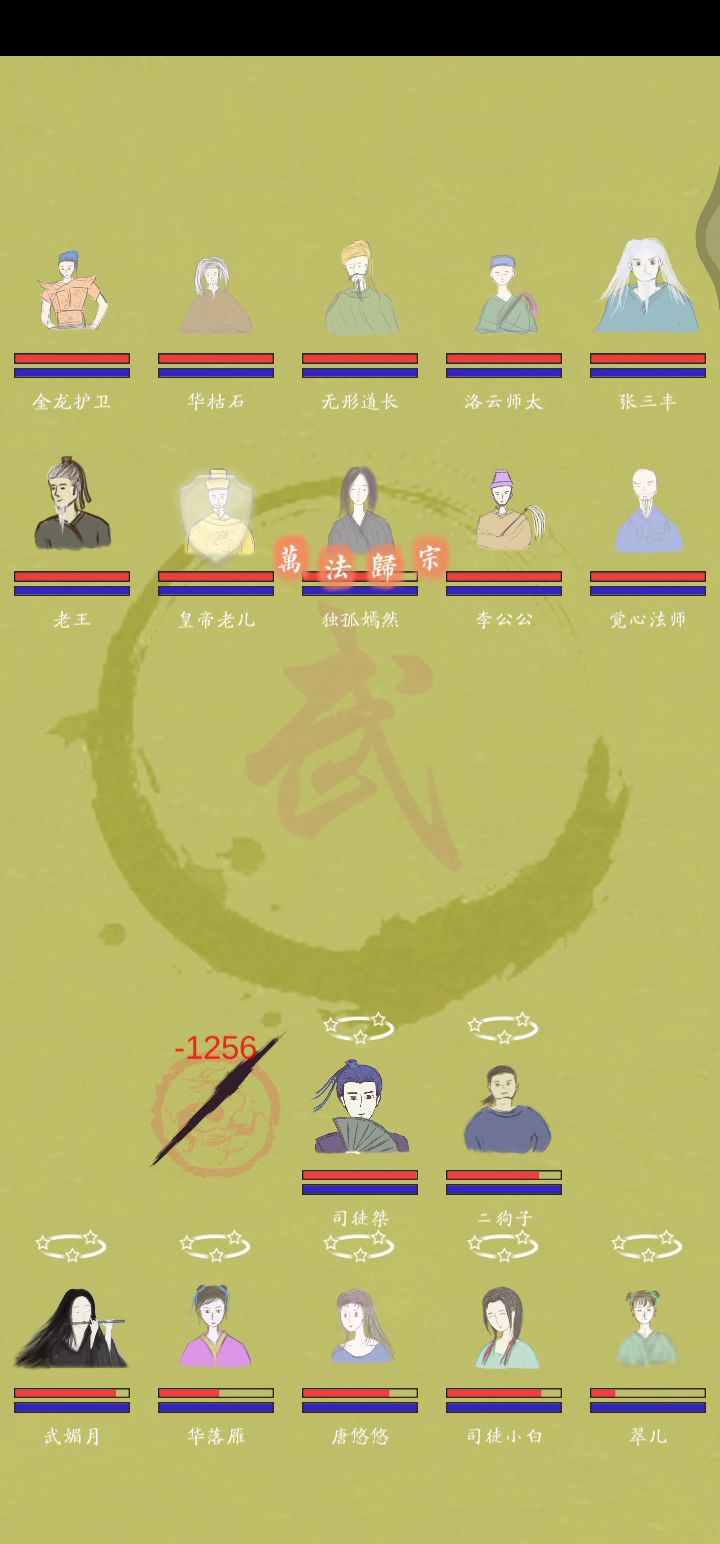Screen dimensions: 720x1544
Task: Select ally 武媚月 portrait
Action: 72,1328
